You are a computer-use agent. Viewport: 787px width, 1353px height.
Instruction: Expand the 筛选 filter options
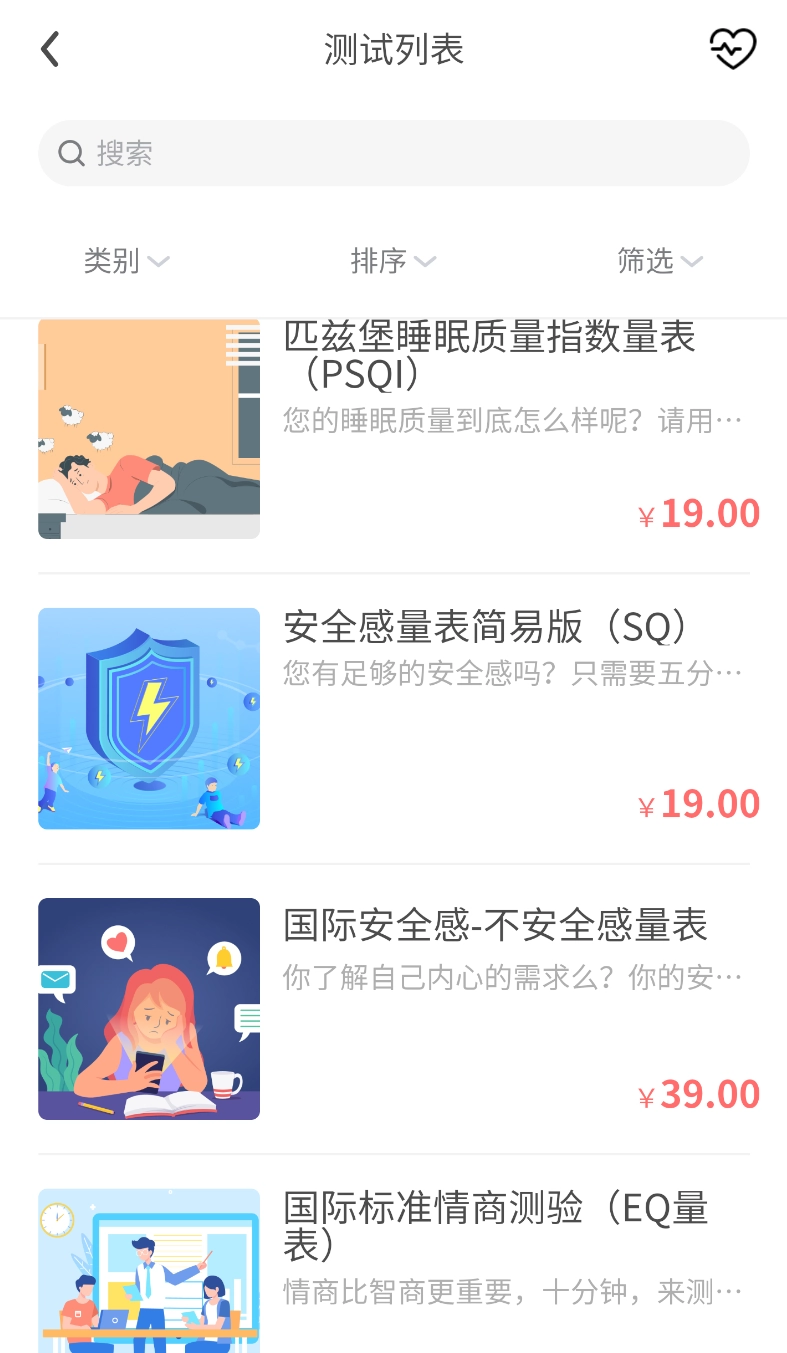661,261
